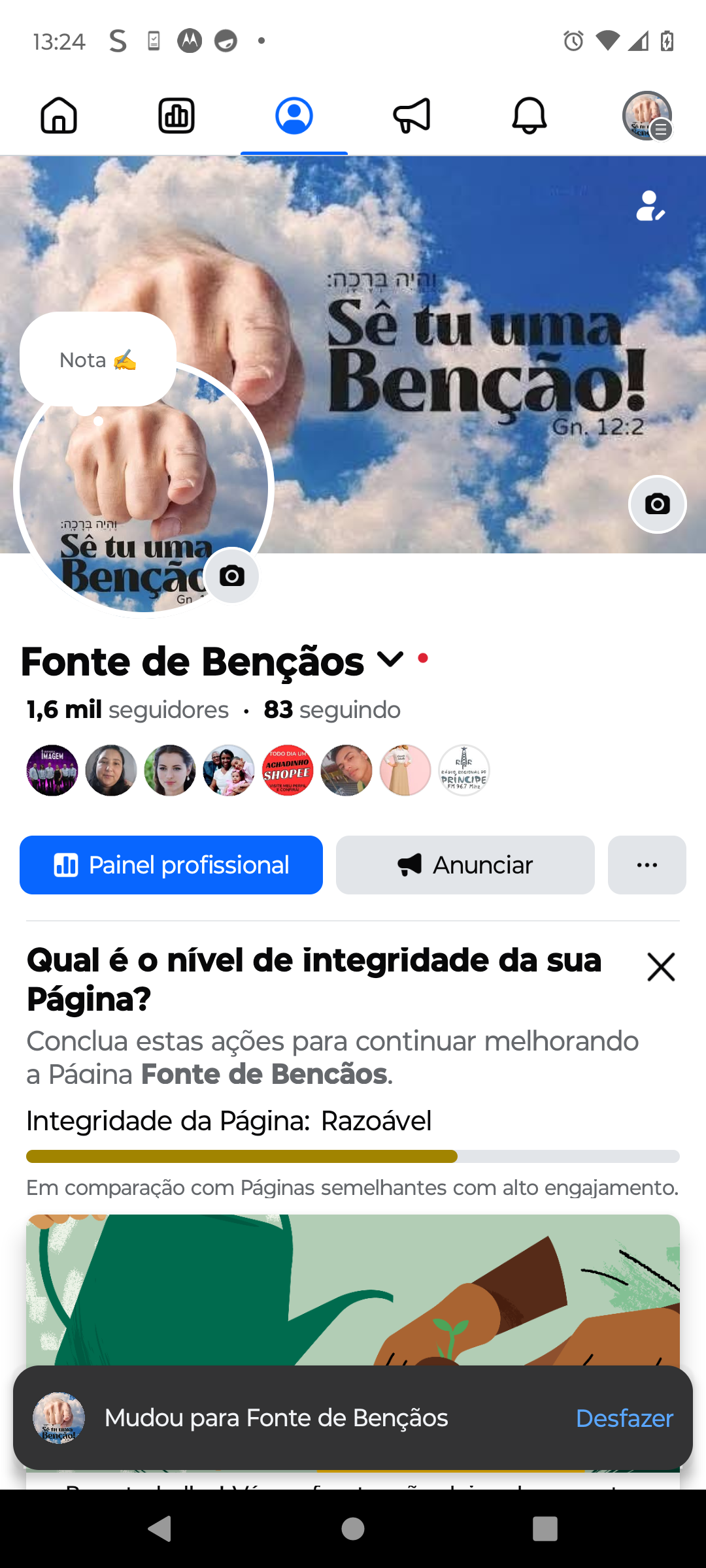This screenshot has height=1568, width=706.
Task: Open the profile menu avatar
Action: pos(647,116)
